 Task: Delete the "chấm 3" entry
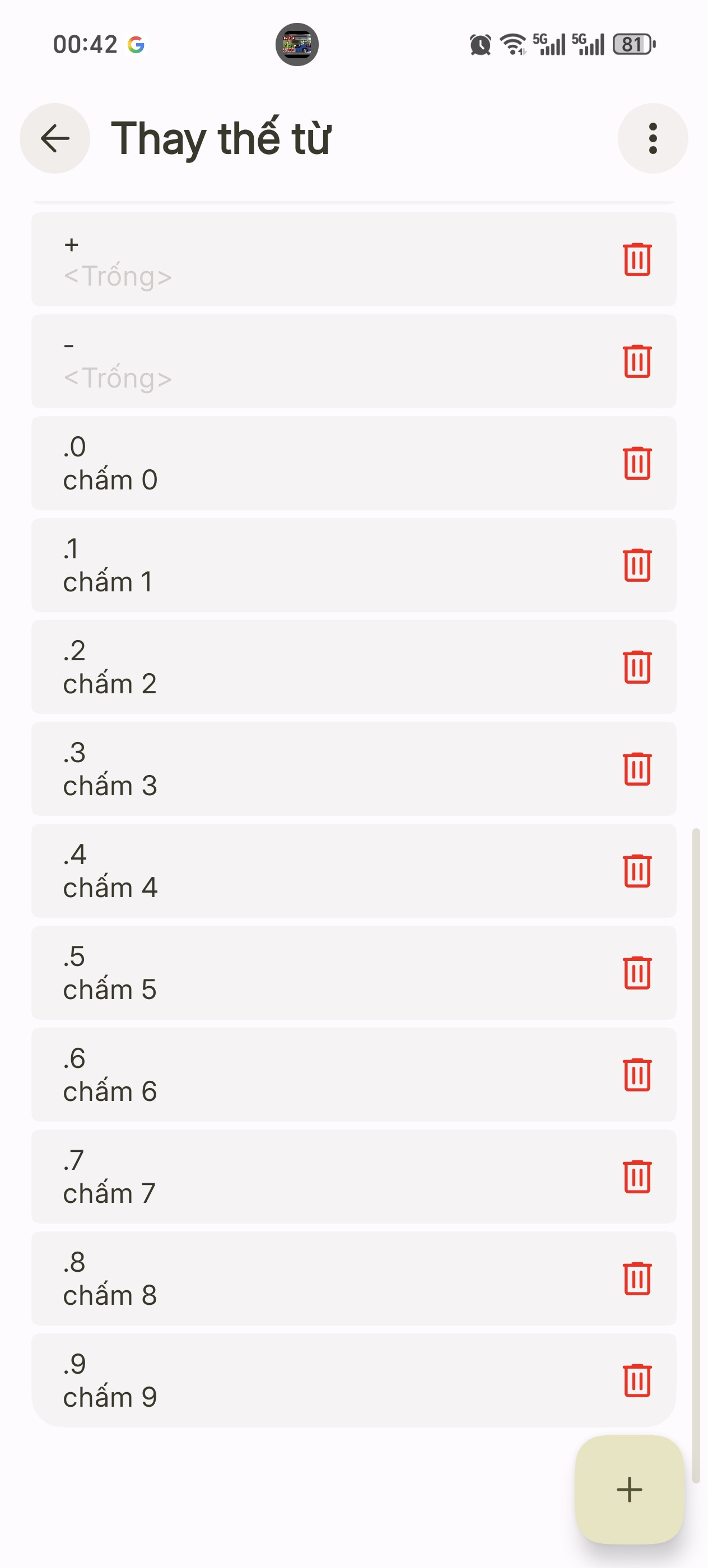coord(637,769)
